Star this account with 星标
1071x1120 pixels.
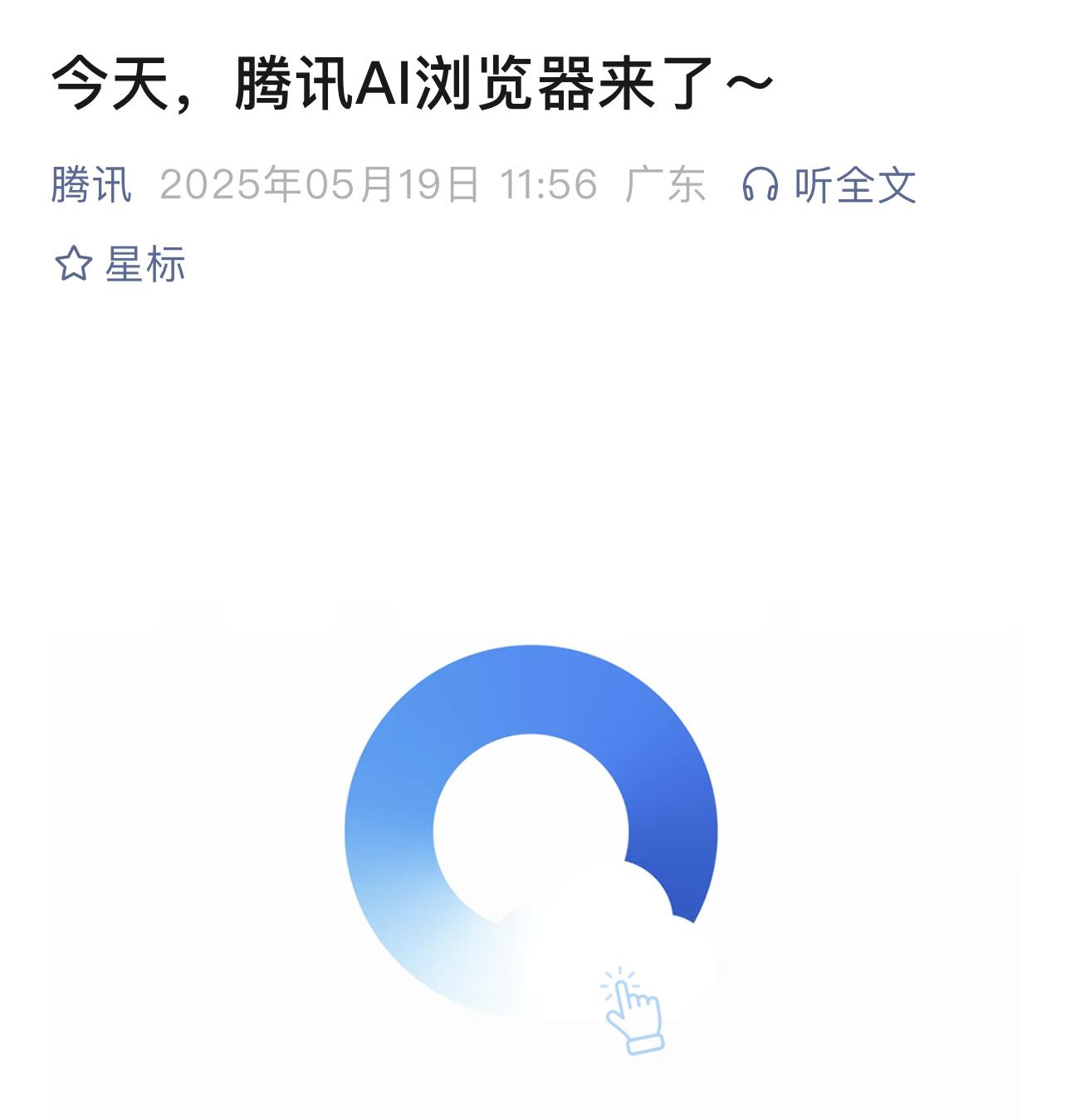(120, 264)
